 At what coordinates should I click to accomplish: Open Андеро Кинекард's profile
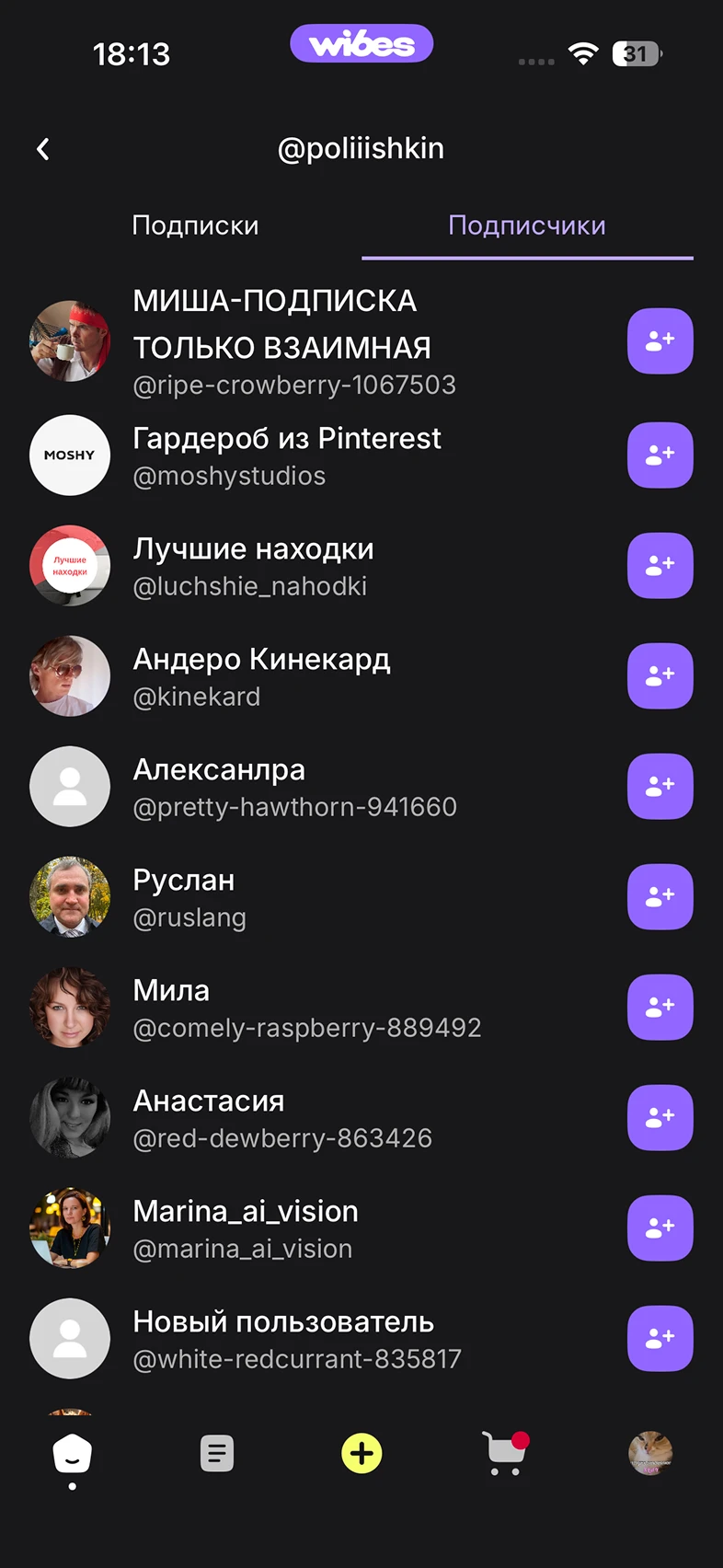point(261,676)
